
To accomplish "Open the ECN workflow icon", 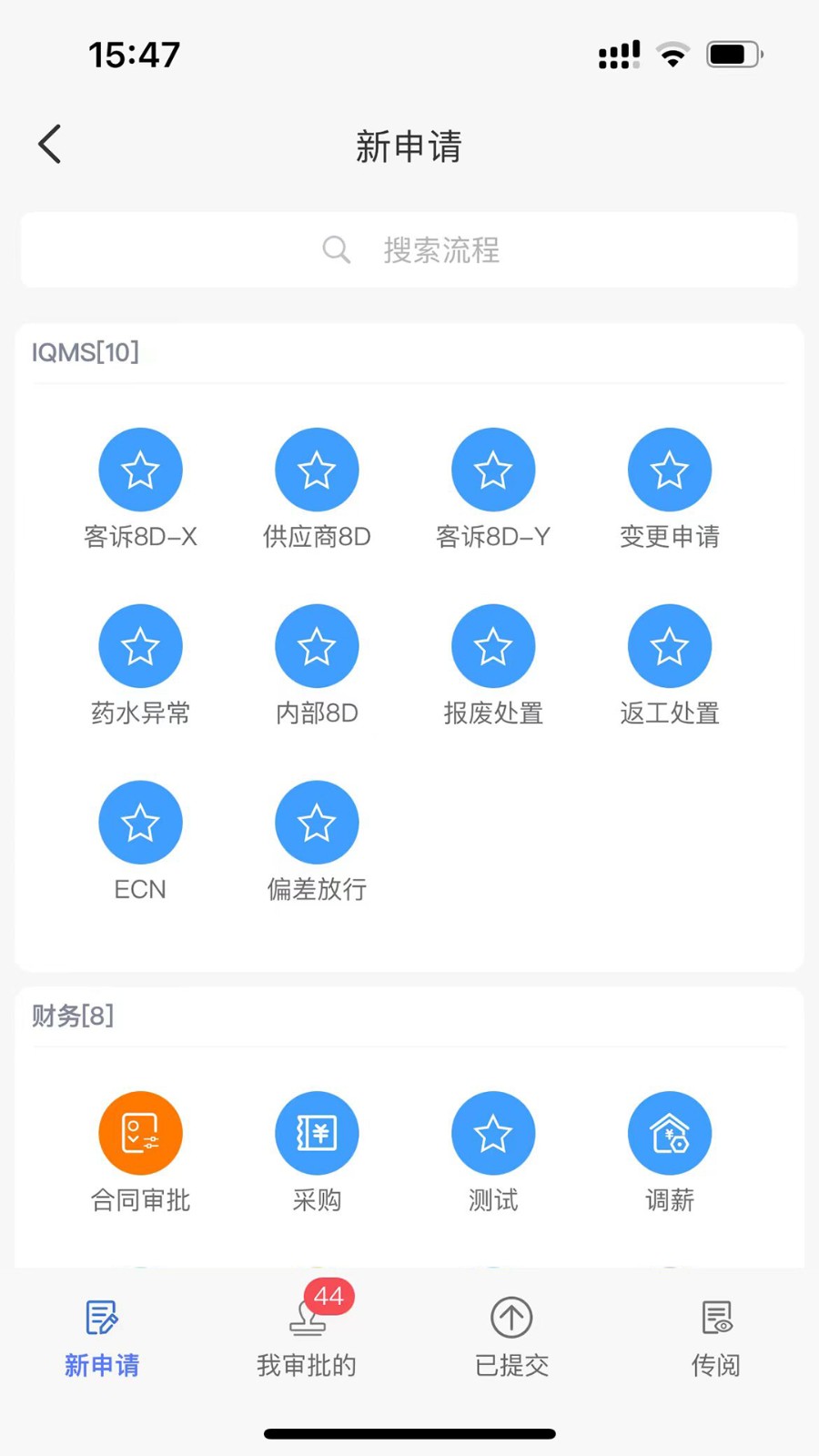I will (x=141, y=822).
